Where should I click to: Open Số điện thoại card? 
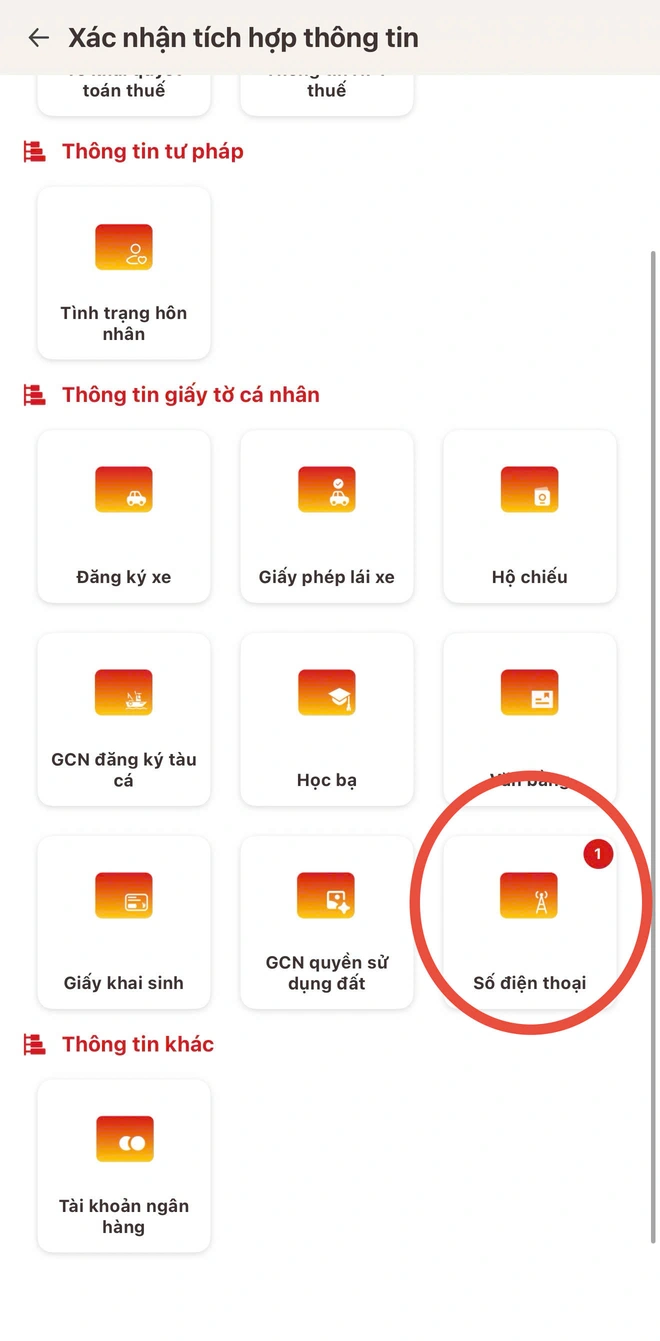(530, 922)
